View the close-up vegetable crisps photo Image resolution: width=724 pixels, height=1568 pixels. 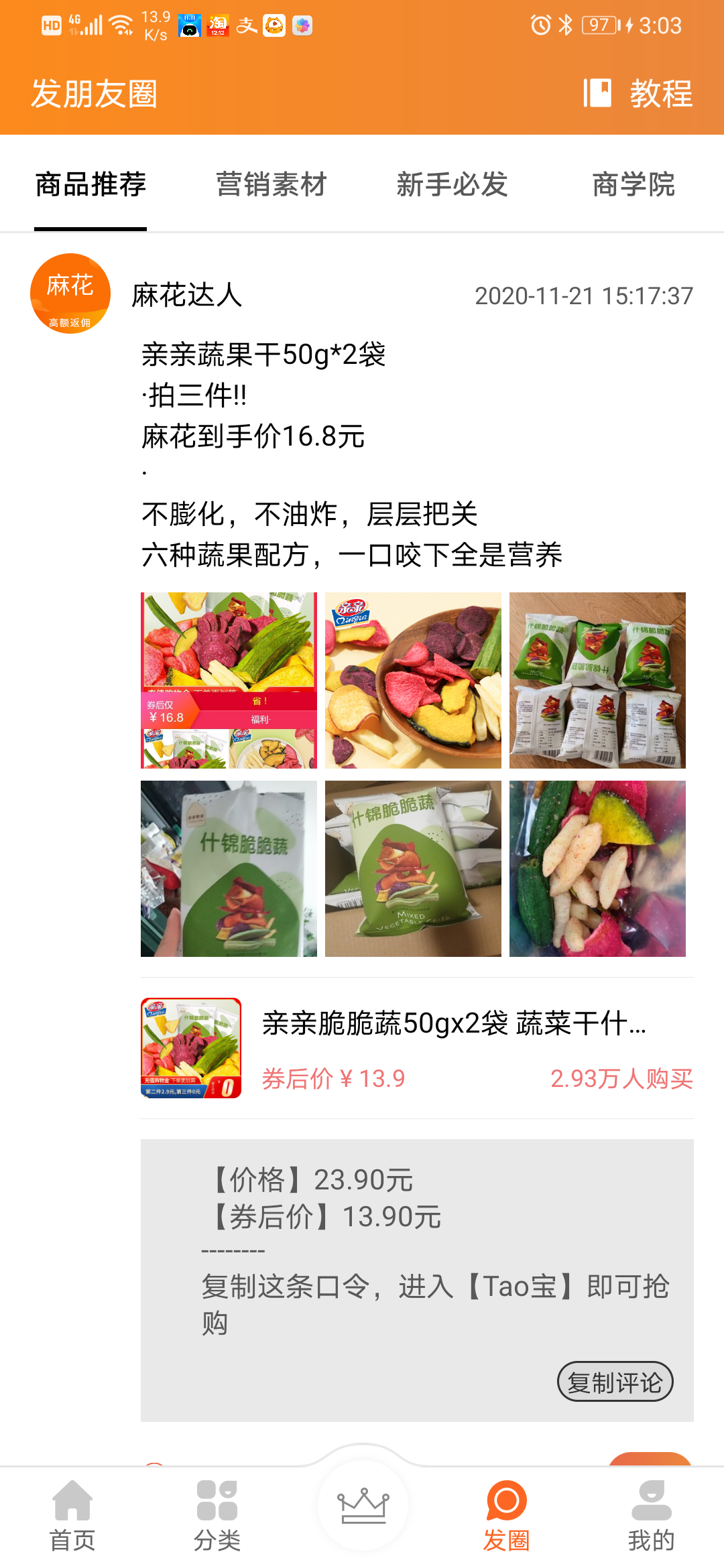point(597,868)
